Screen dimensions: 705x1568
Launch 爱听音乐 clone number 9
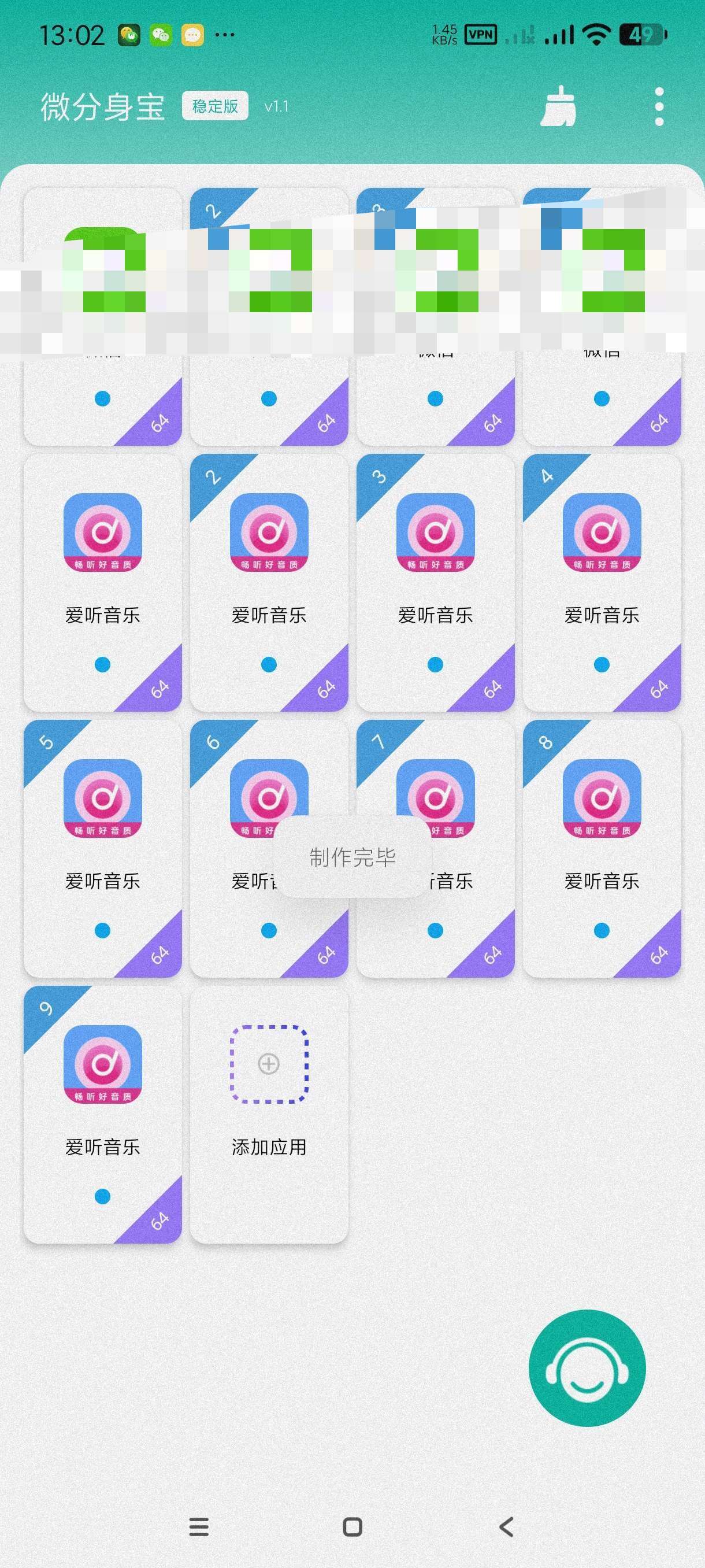click(102, 1064)
